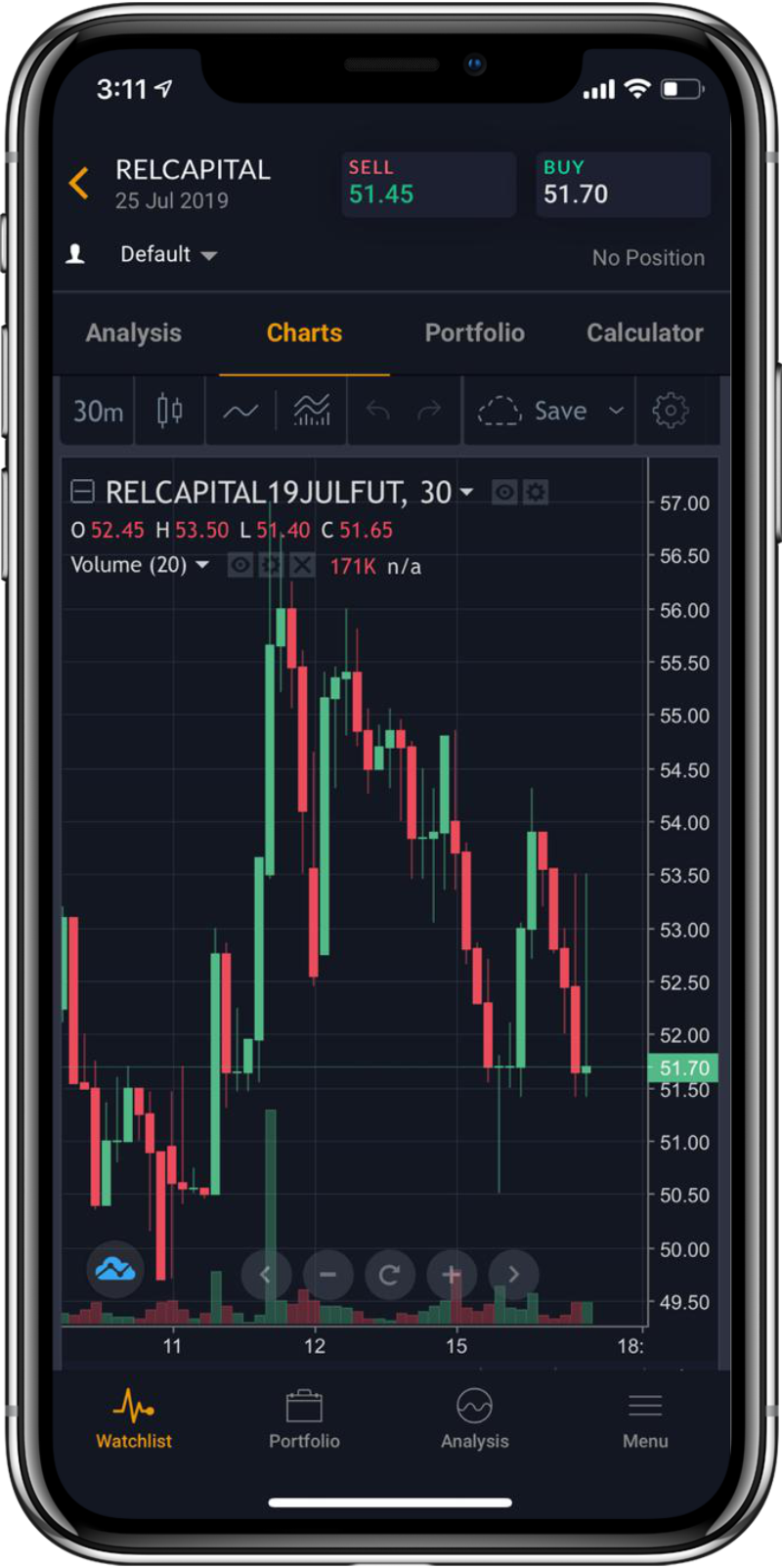Collapse the RELCAPITAL19JULFUT legend
The height and width of the screenshot is (1568, 782).
click(83, 491)
